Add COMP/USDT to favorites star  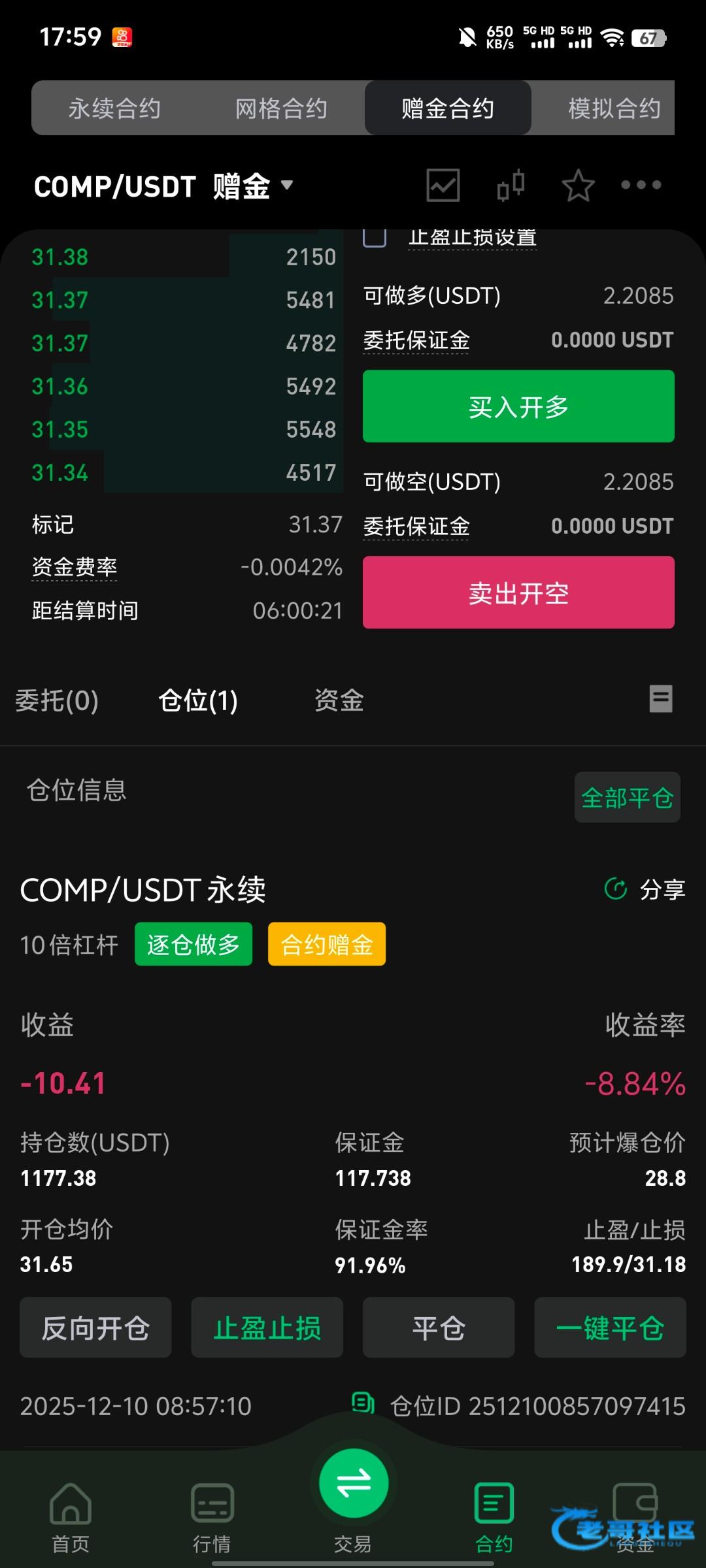tap(578, 186)
